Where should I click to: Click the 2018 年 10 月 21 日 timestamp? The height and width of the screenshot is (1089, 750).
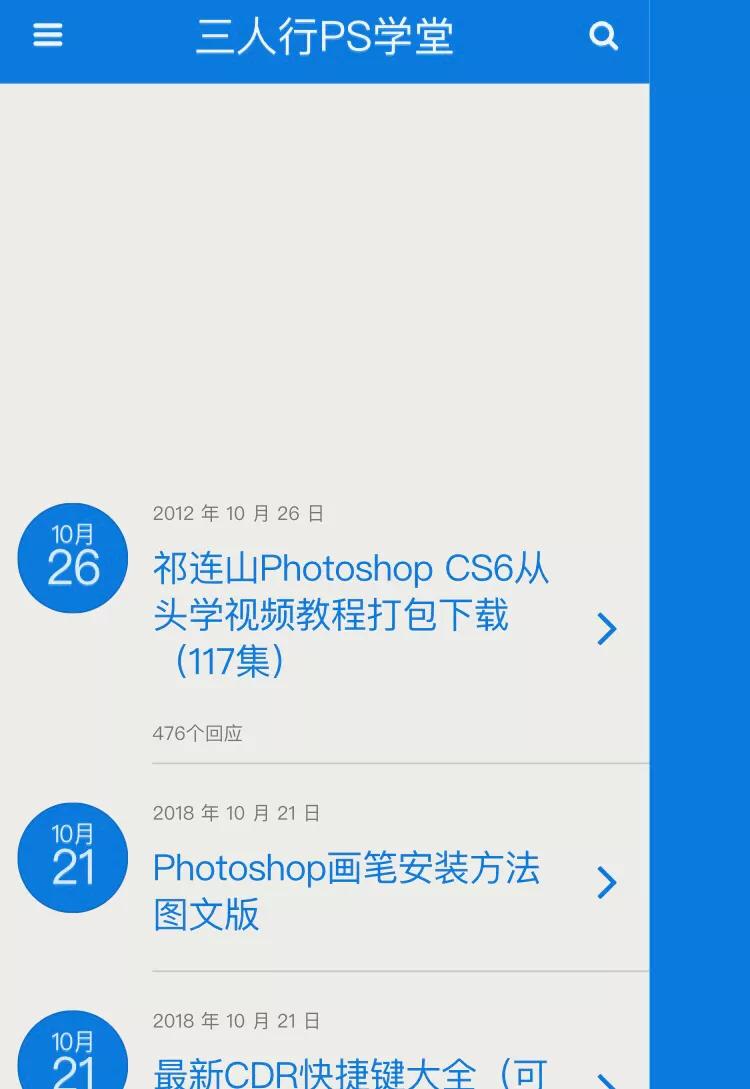(237, 813)
